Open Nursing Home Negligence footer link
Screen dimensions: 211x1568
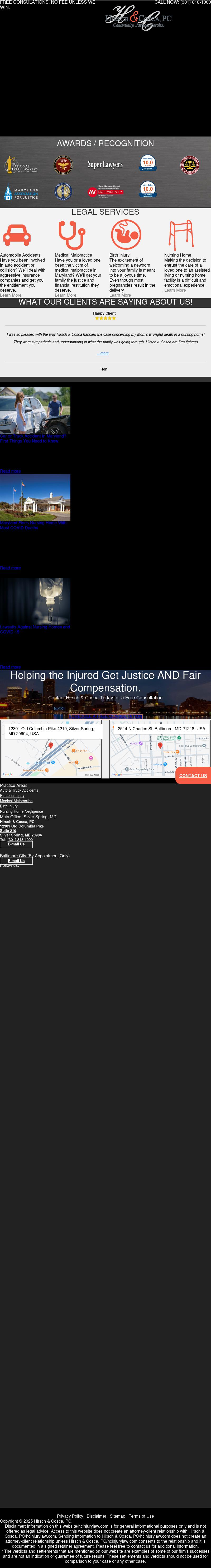click(21, 811)
